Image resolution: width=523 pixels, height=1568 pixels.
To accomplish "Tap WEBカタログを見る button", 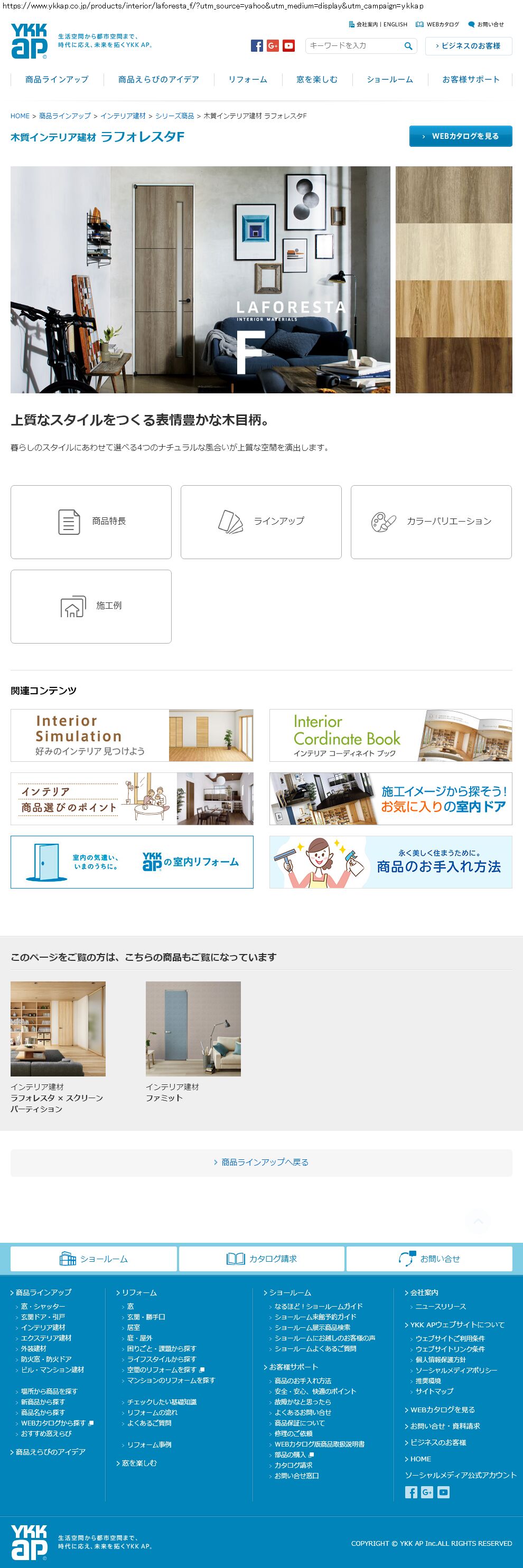I will 460,136.
